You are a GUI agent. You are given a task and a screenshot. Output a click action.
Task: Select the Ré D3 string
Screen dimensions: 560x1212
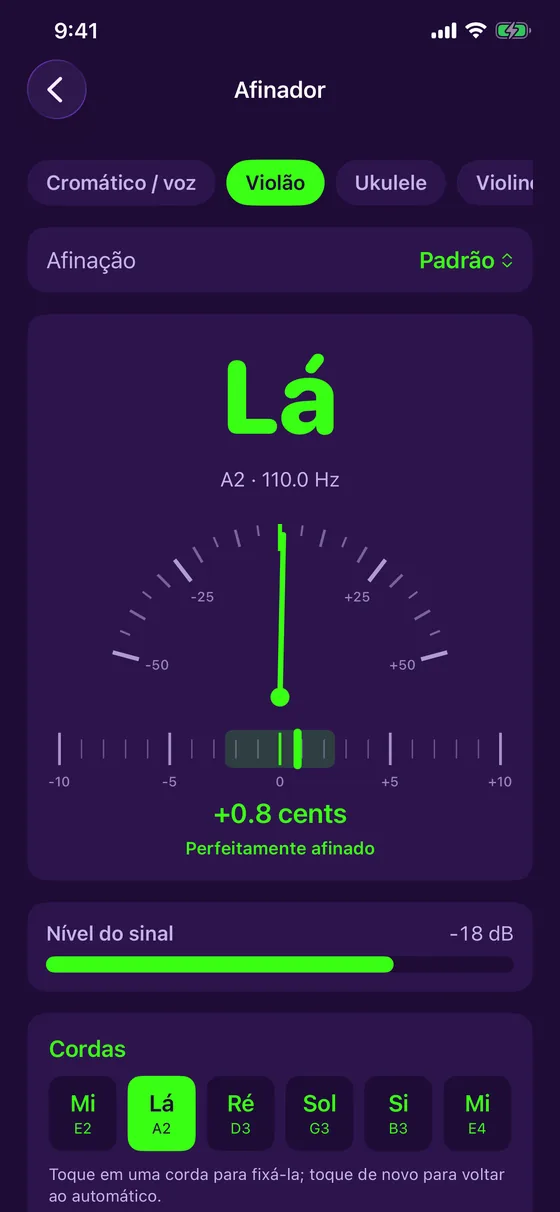click(x=241, y=1113)
